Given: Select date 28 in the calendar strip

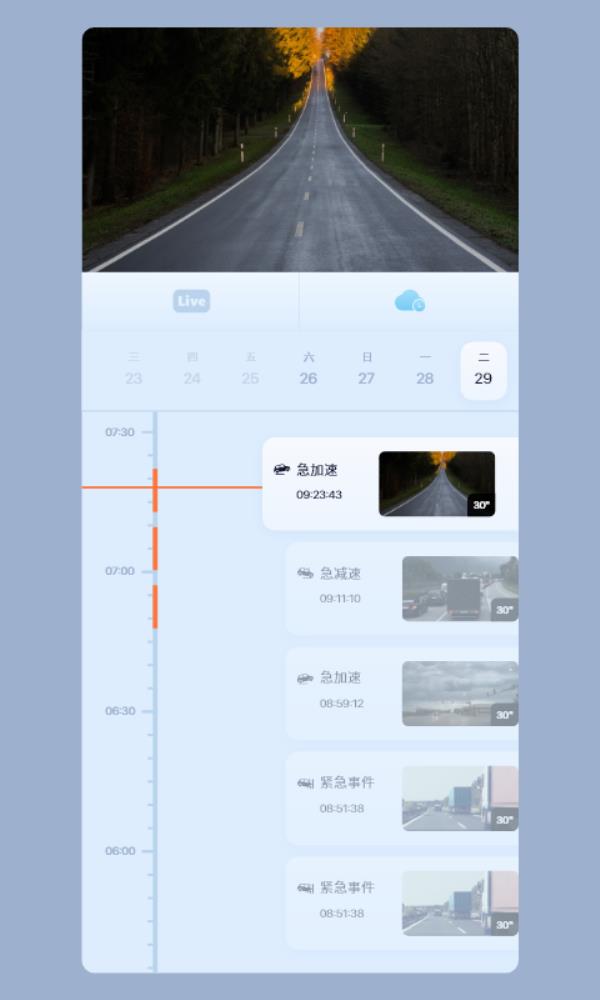Looking at the screenshot, I should pos(425,370).
